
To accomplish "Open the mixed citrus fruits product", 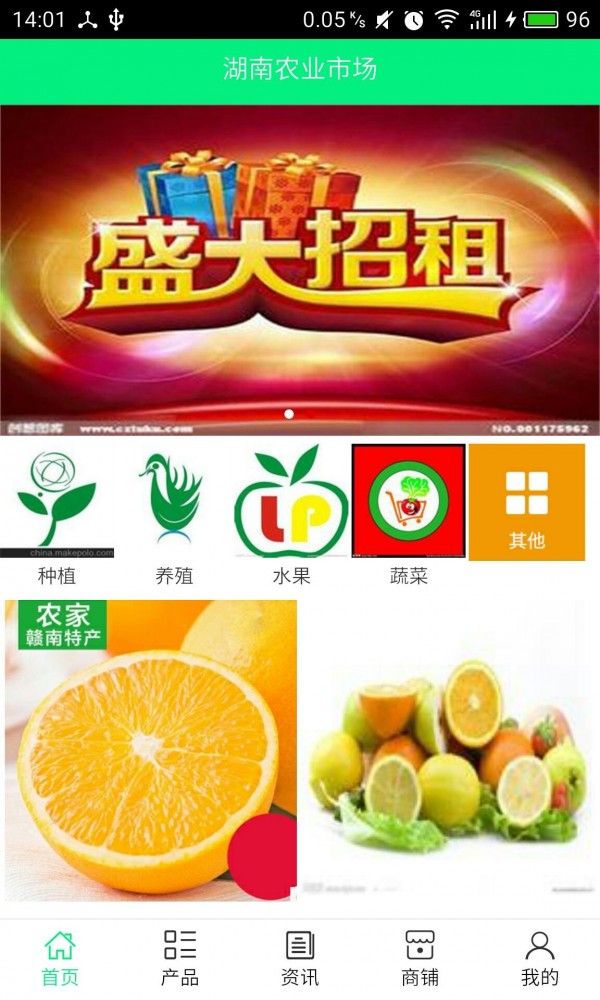I will pyautogui.click(x=448, y=750).
